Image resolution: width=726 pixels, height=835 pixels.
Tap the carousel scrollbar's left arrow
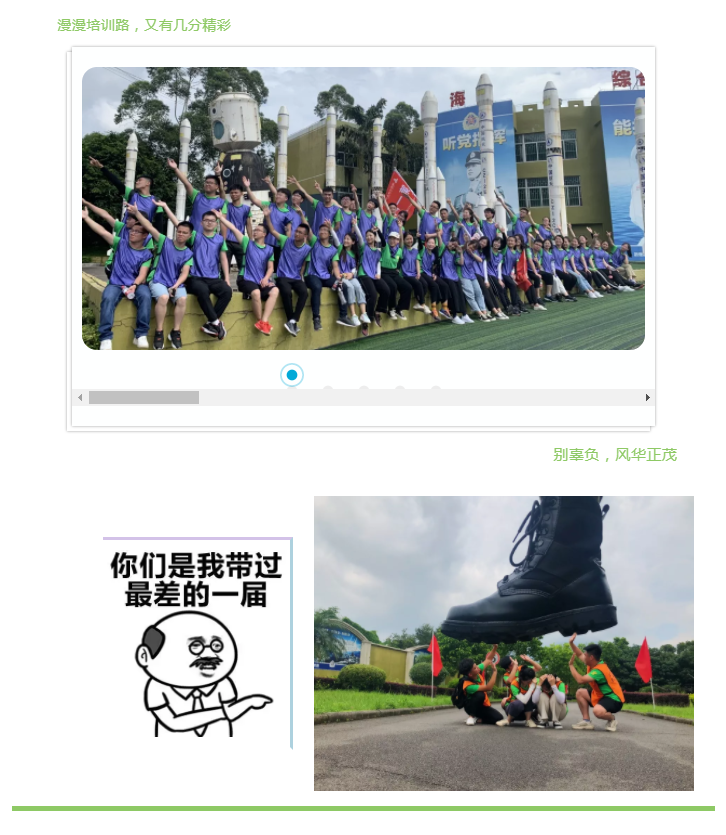pos(80,398)
